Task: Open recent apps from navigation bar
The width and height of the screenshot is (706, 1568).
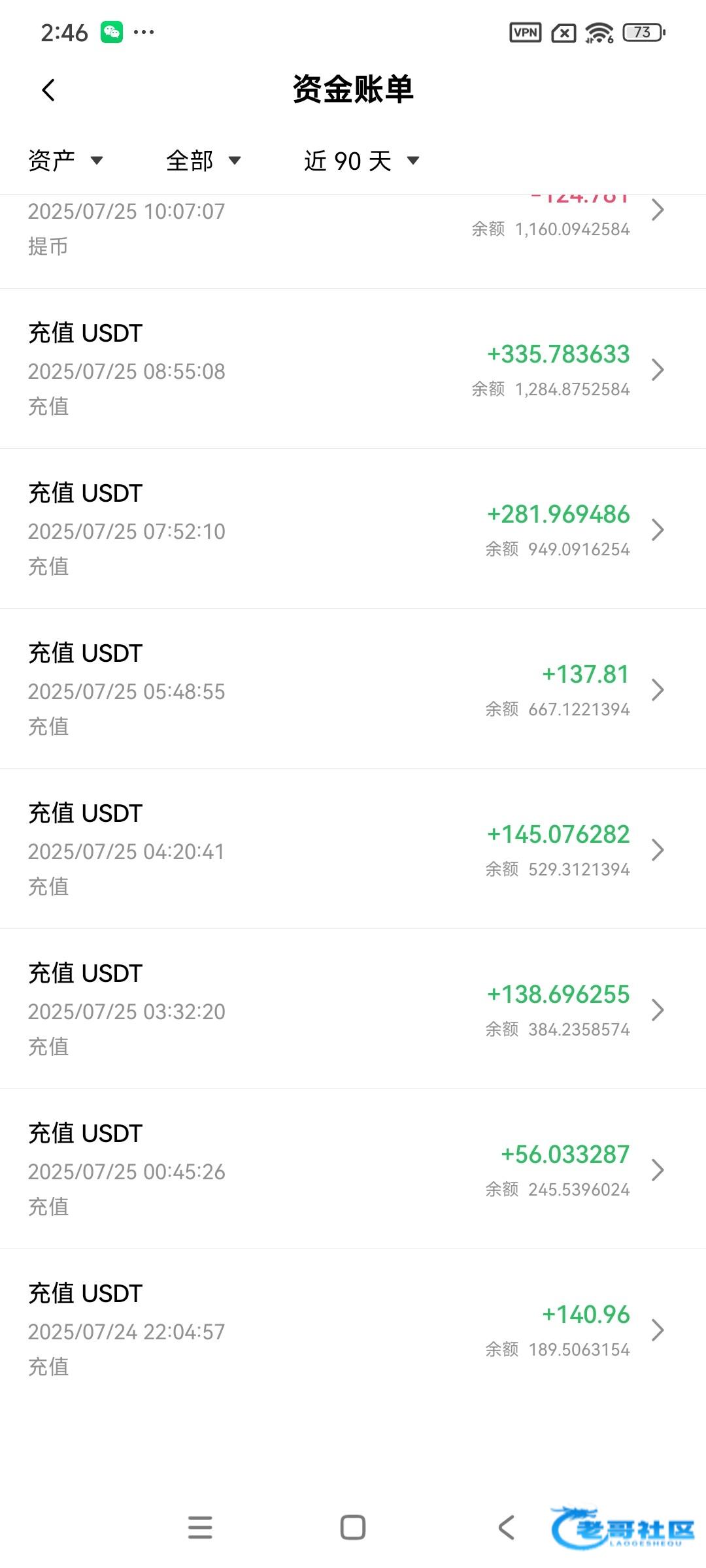Action: point(200,1527)
